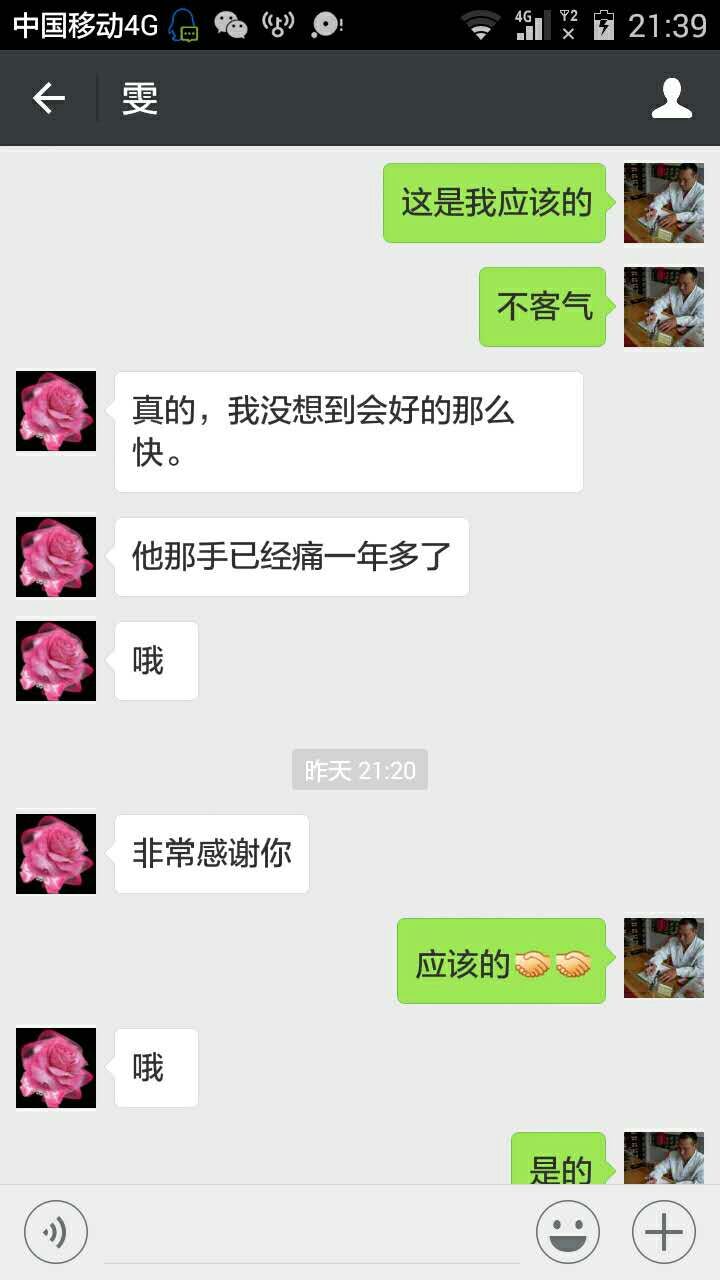Open the plus attachment menu
The width and height of the screenshot is (720, 1280).
click(664, 1232)
